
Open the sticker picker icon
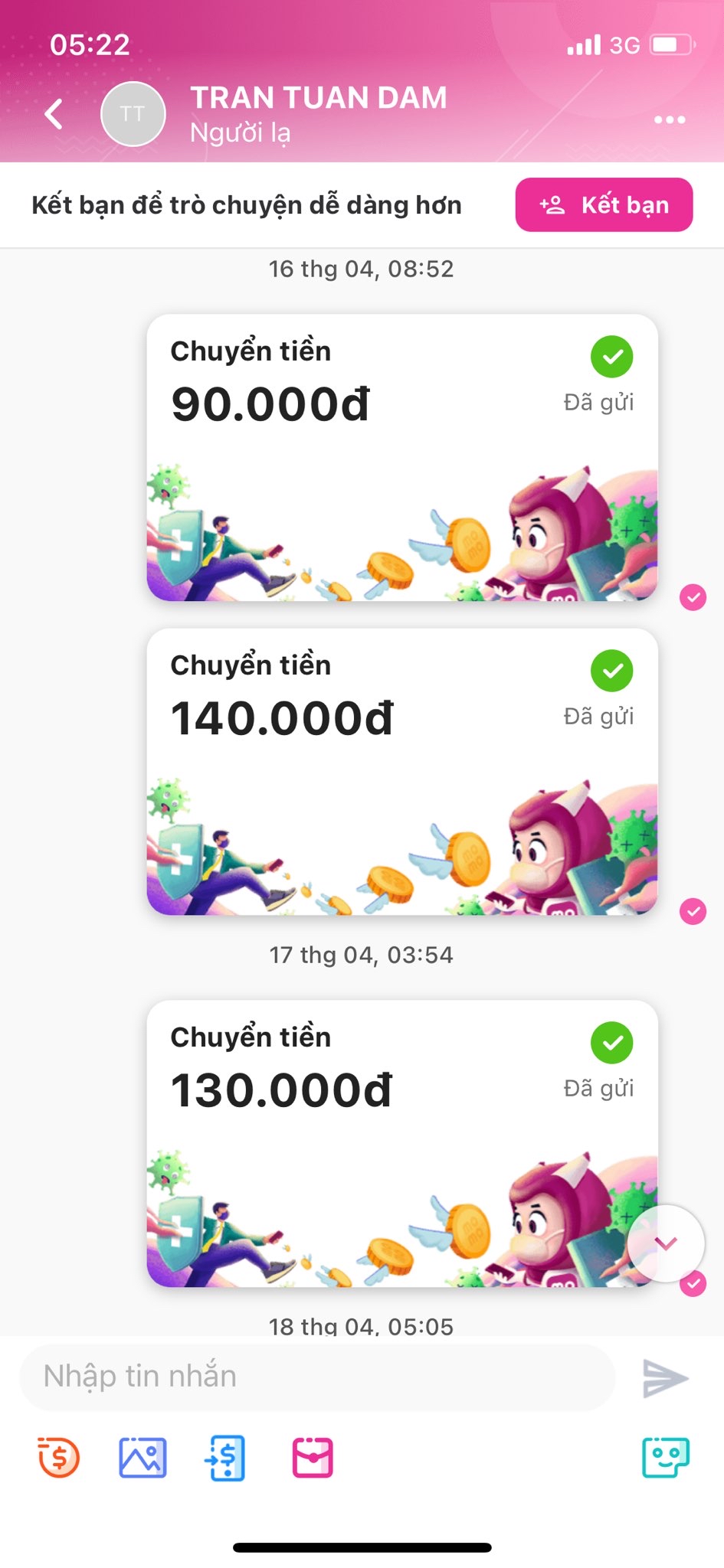[665, 1458]
